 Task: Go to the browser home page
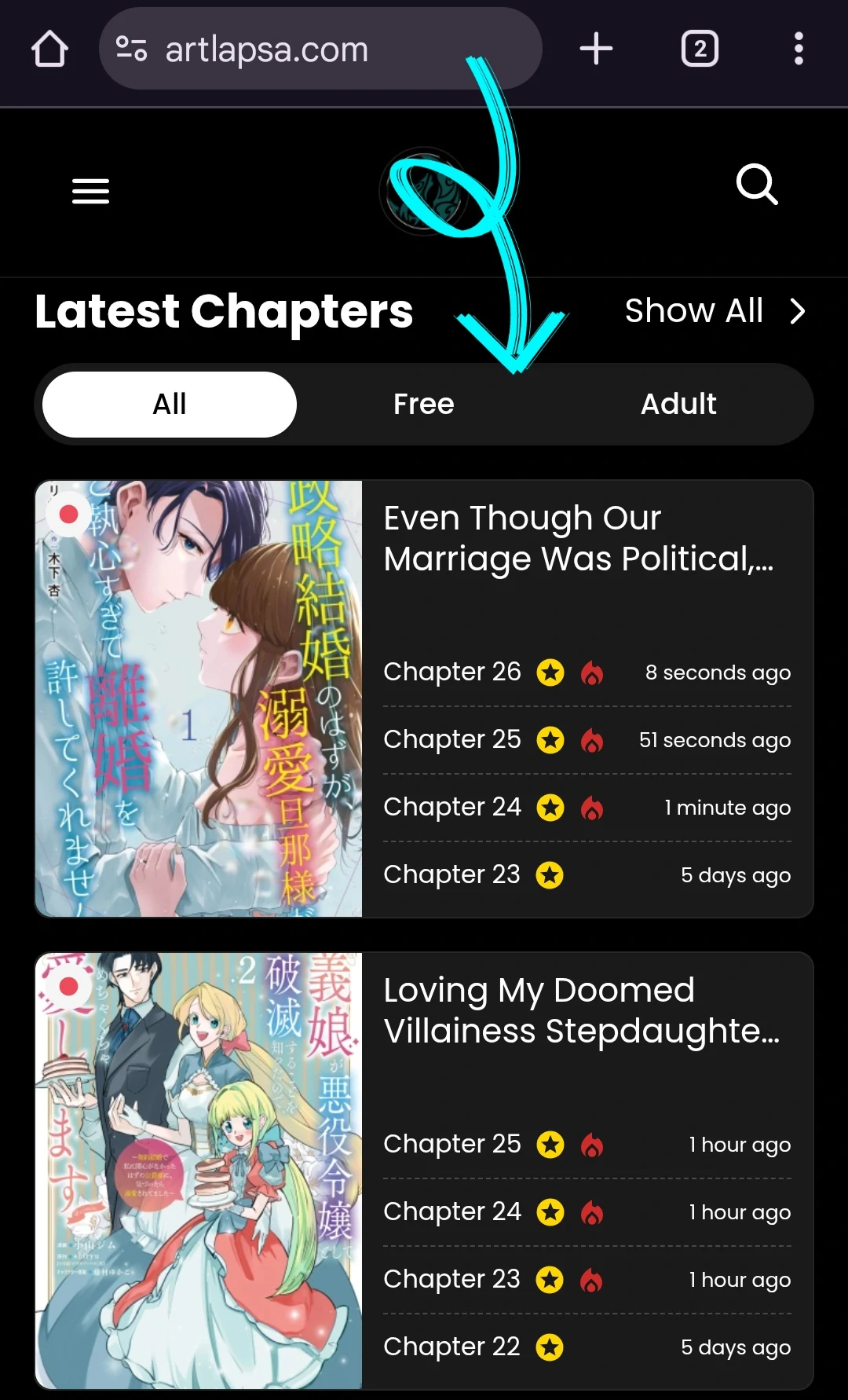(x=49, y=49)
